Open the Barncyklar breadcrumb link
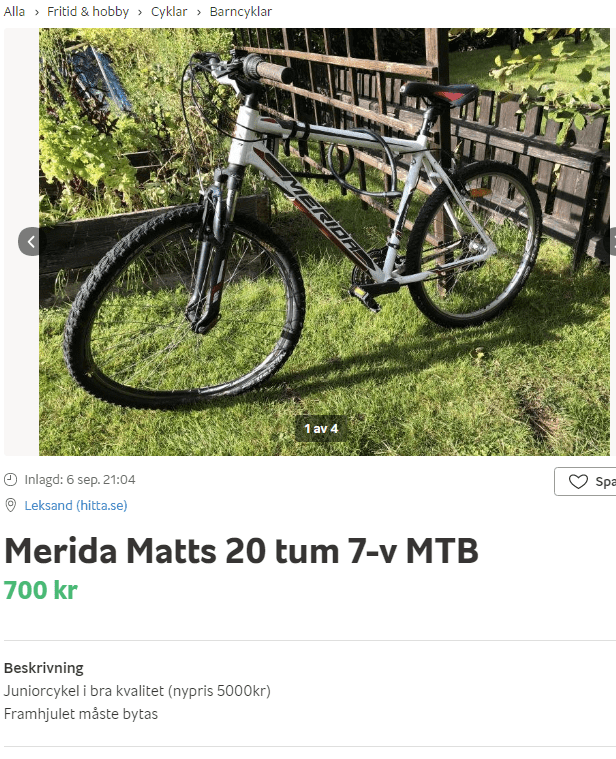The width and height of the screenshot is (616, 759). (x=240, y=12)
